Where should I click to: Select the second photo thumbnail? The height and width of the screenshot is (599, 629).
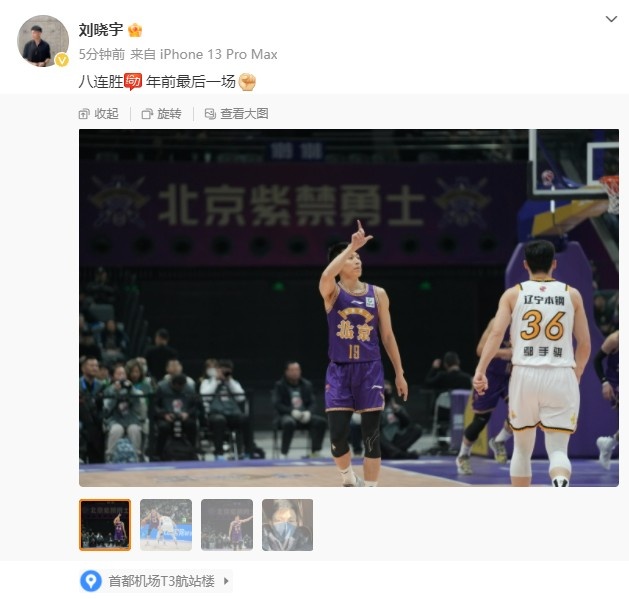point(166,525)
